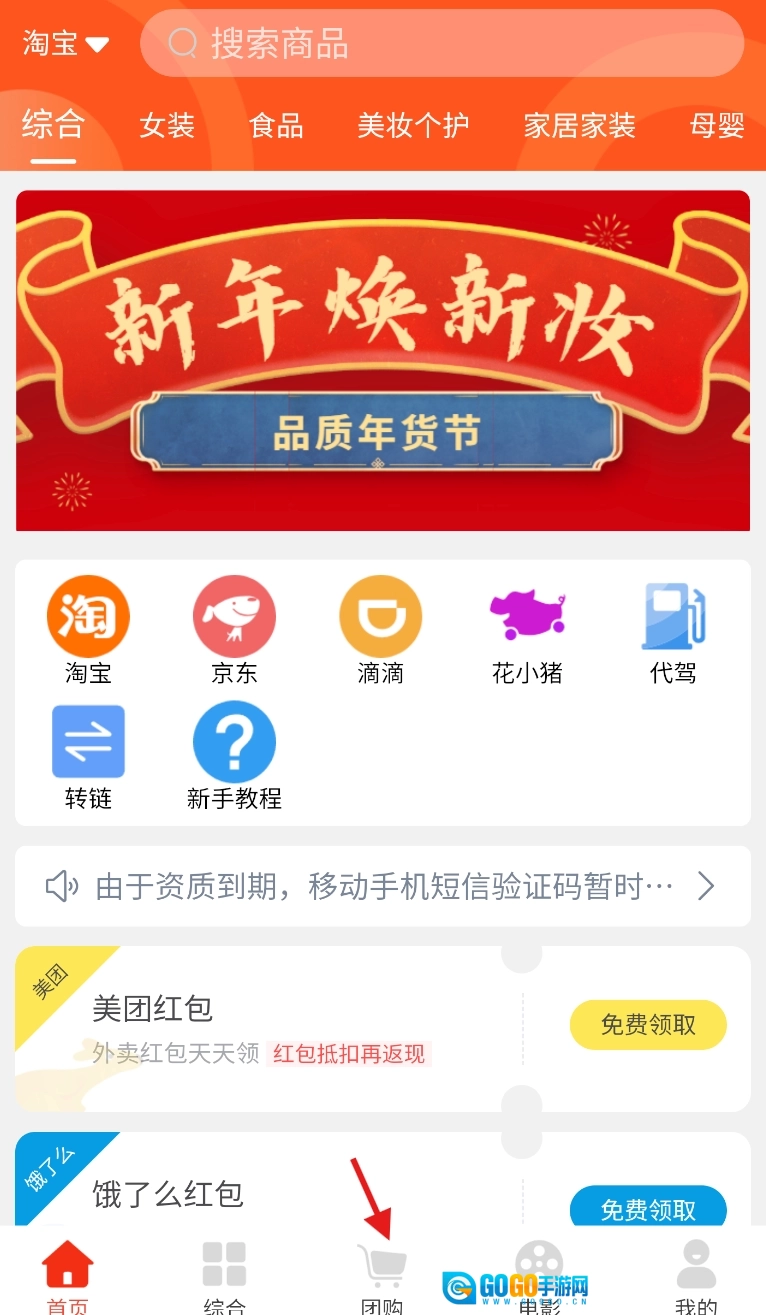This screenshot has height=1315, width=766.
Task: Open the 家居家装 category tab
Action: tap(579, 126)
